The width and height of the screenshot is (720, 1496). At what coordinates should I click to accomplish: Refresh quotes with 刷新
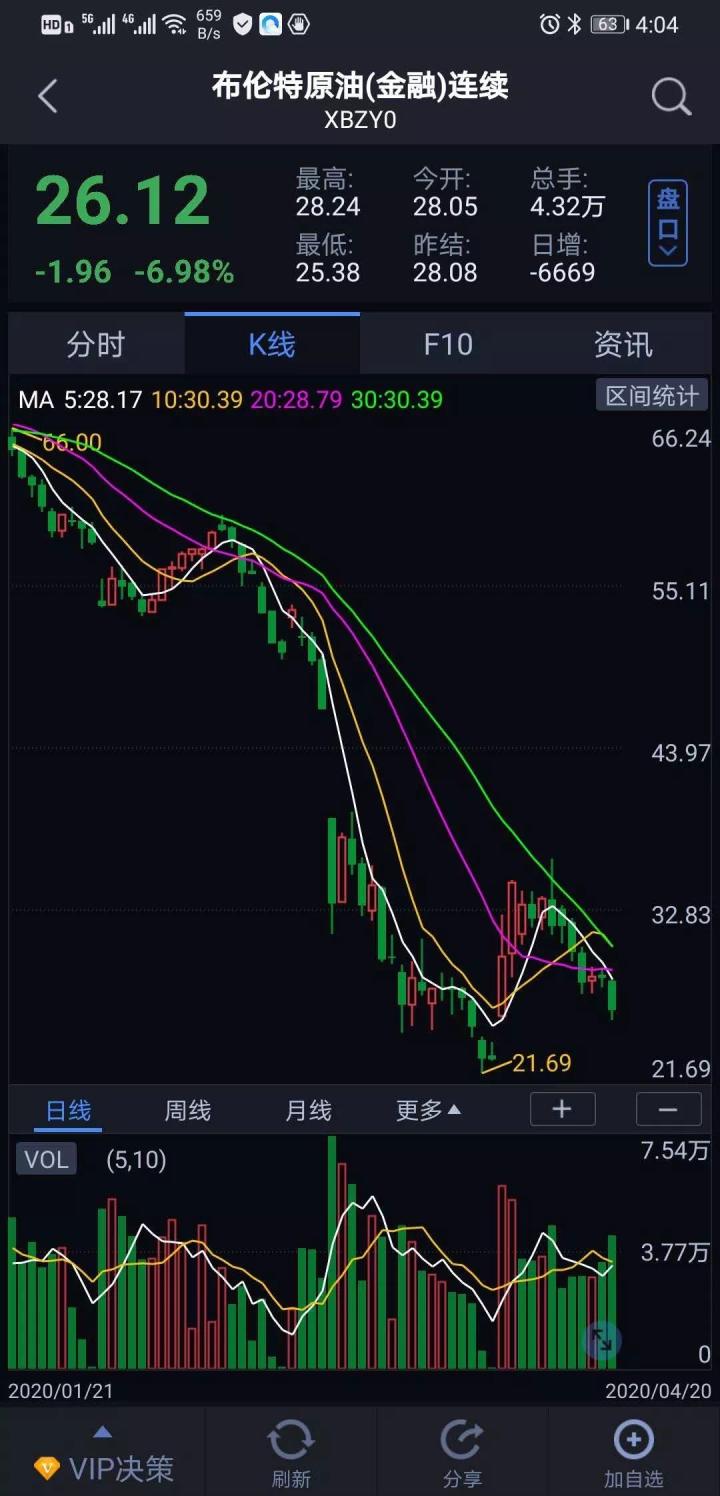290,1454
